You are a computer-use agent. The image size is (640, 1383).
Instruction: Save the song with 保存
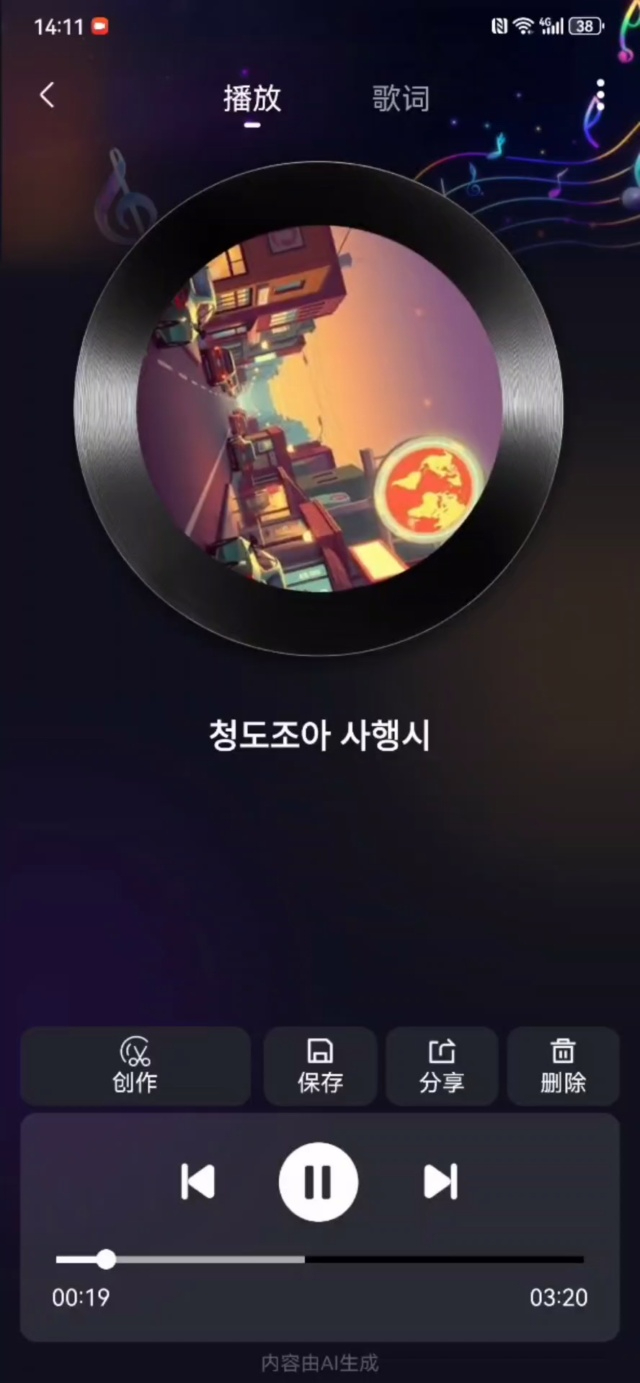coord(320,1066)
